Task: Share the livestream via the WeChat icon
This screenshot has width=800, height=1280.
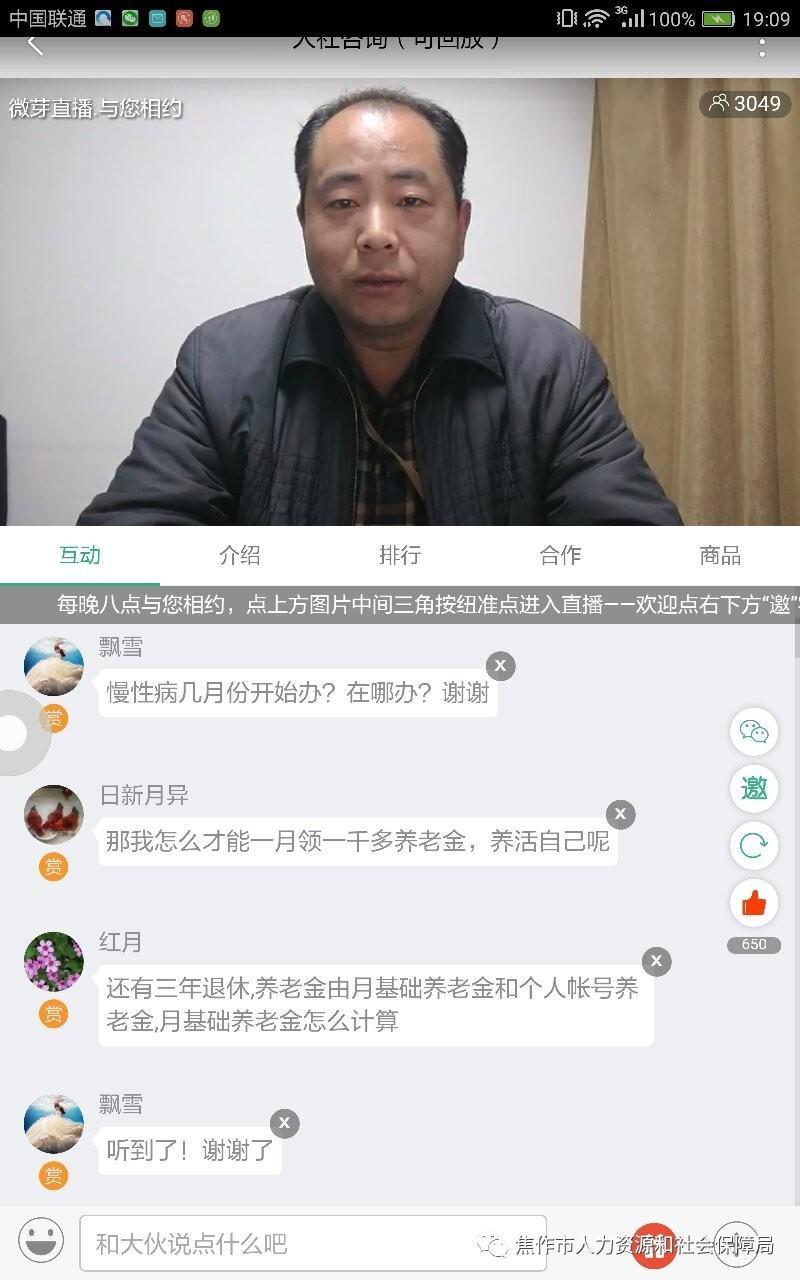Action: [754, 733]
